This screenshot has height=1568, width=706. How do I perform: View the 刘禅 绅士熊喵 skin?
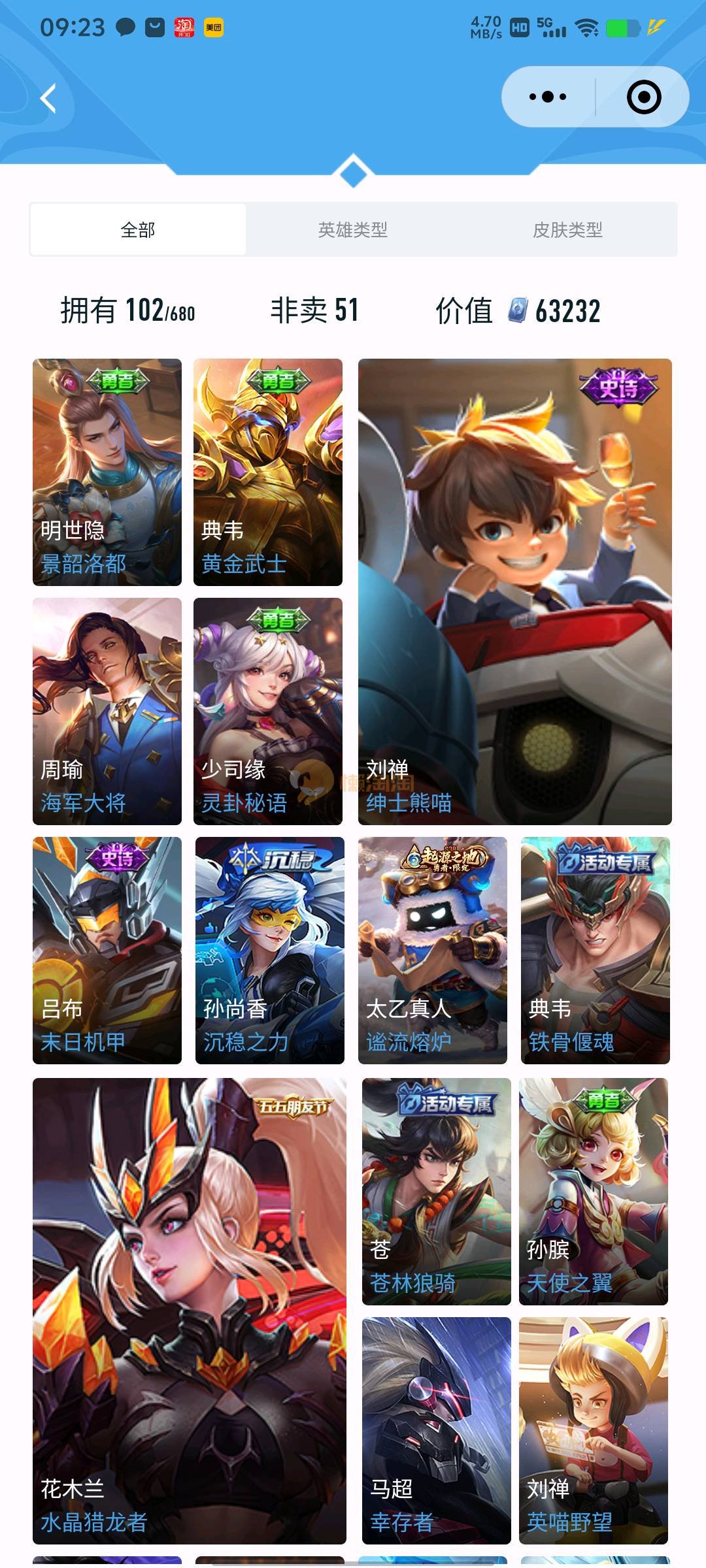[515, 591]
